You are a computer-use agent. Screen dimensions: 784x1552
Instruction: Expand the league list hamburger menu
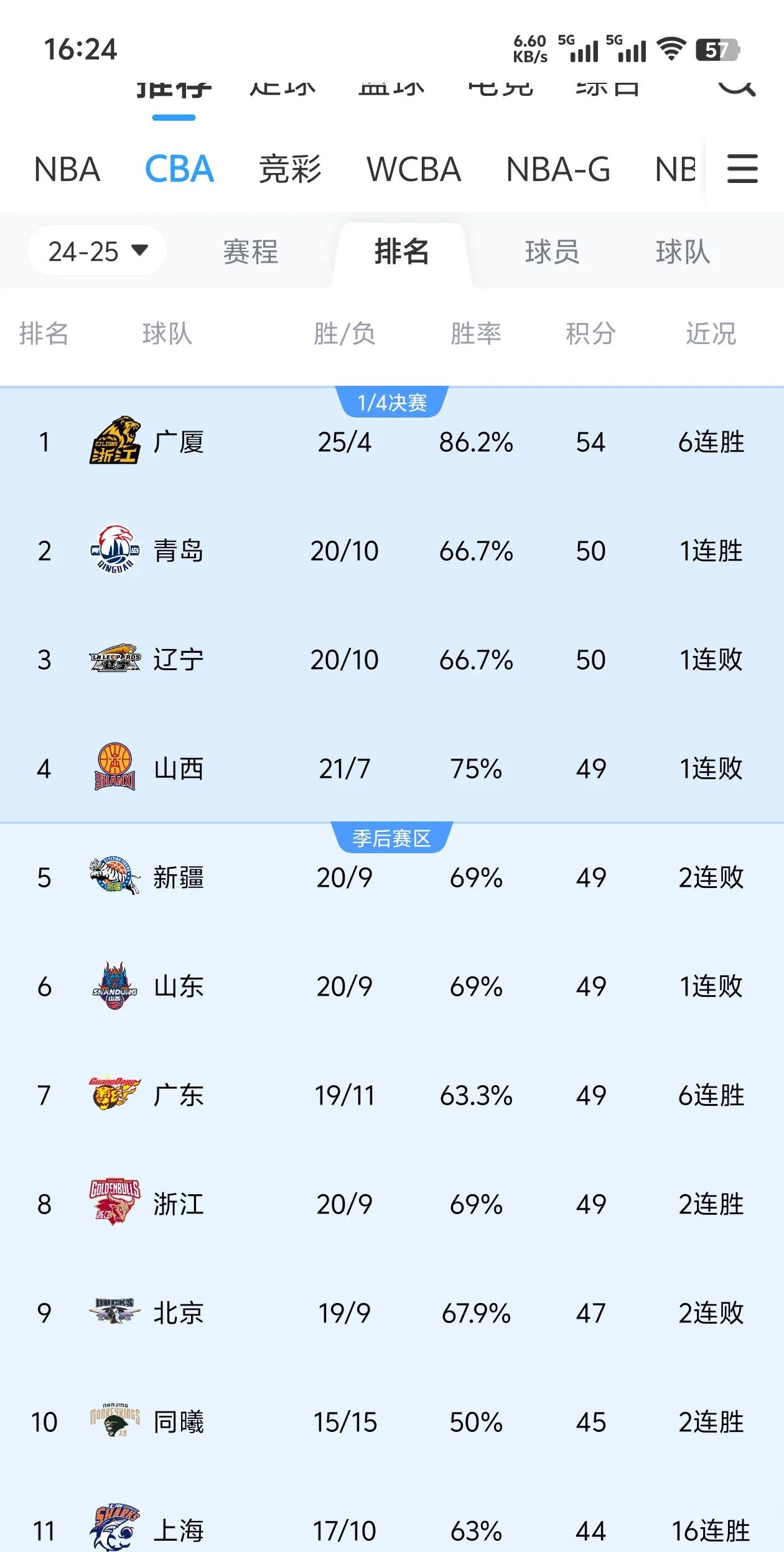coord(741,168)
